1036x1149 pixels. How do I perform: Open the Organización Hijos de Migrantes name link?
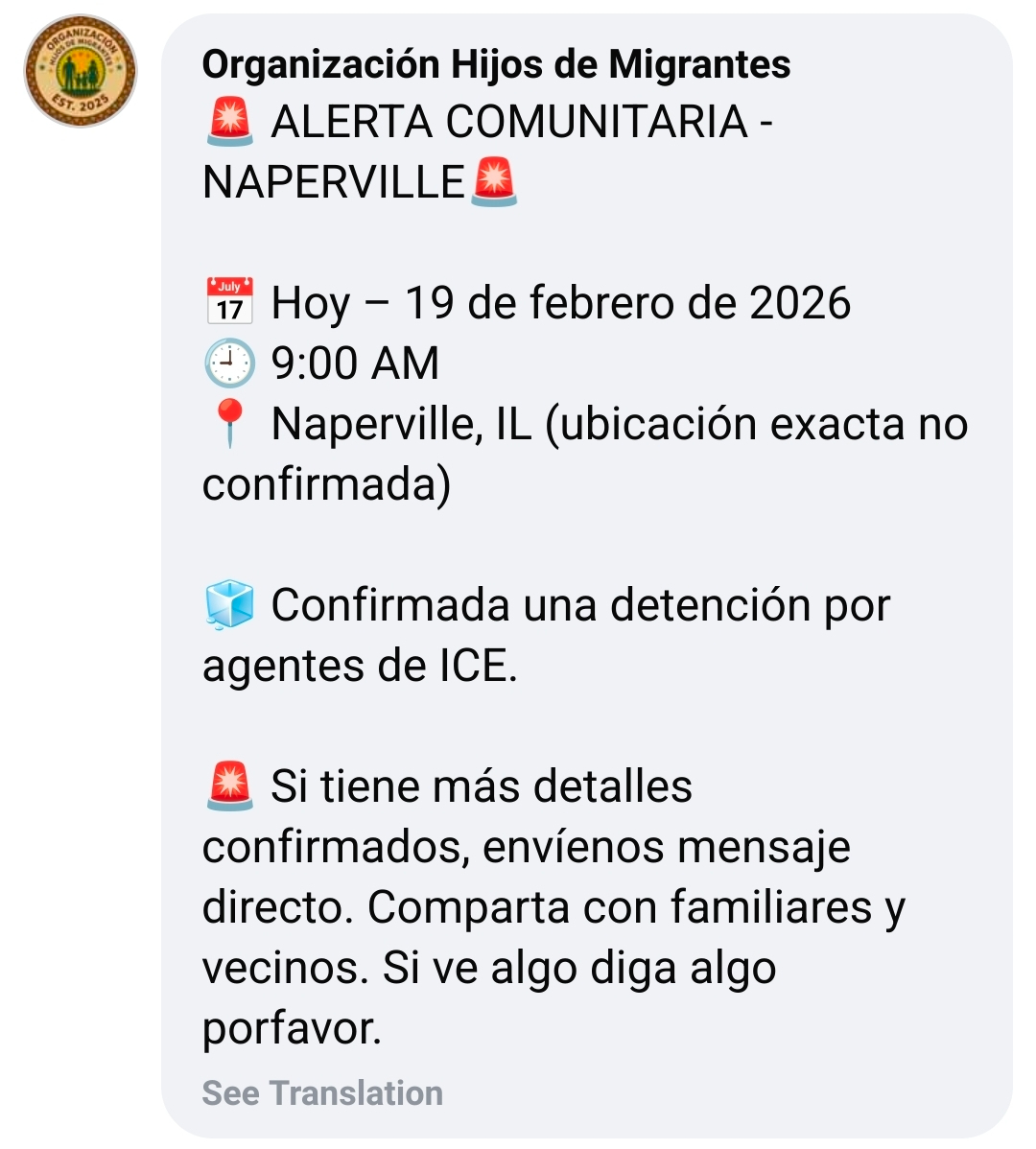pos(496,65)
